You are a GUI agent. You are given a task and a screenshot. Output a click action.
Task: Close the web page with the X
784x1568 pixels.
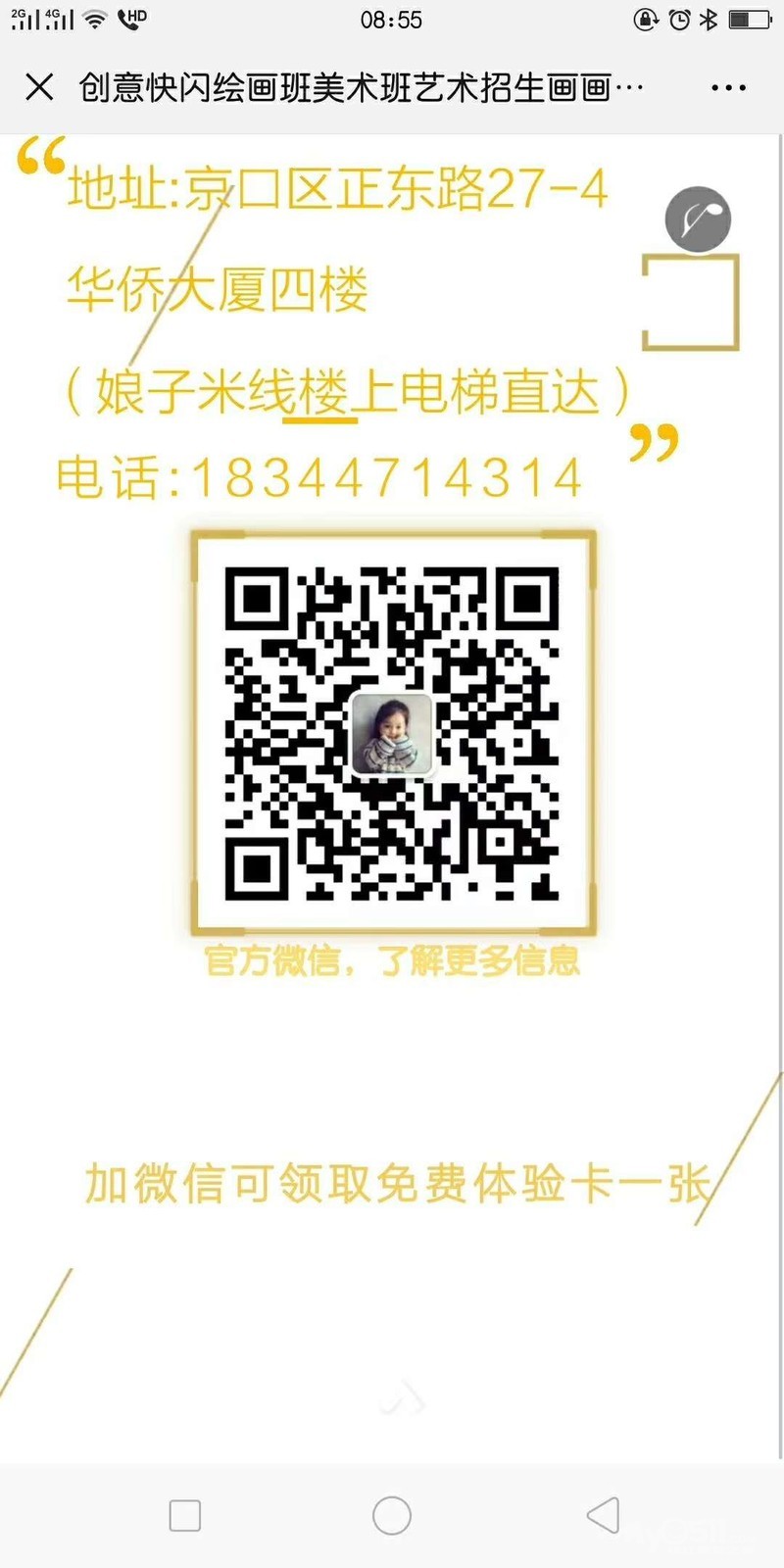click(x=39, y=87)
